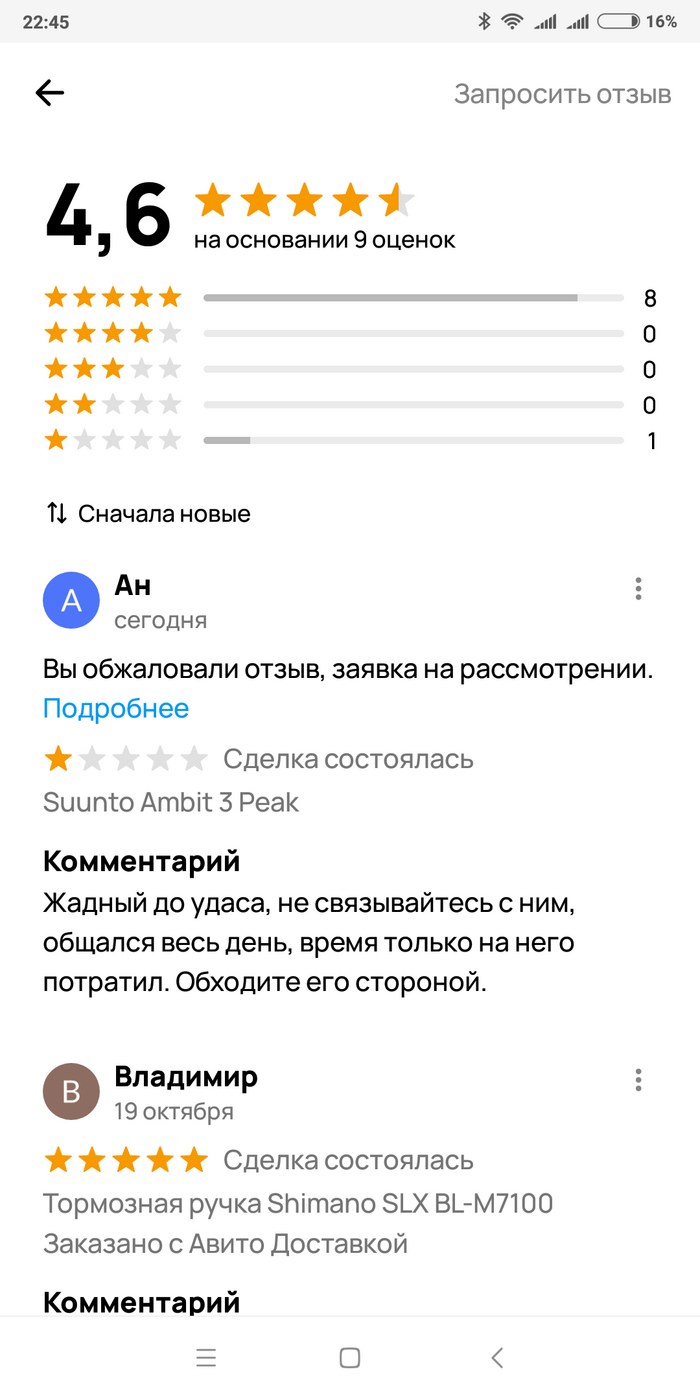Screen dimensions: 700x1400
Task: Open the overflow menu on Ан's review
Action: [x=638, y=589]
